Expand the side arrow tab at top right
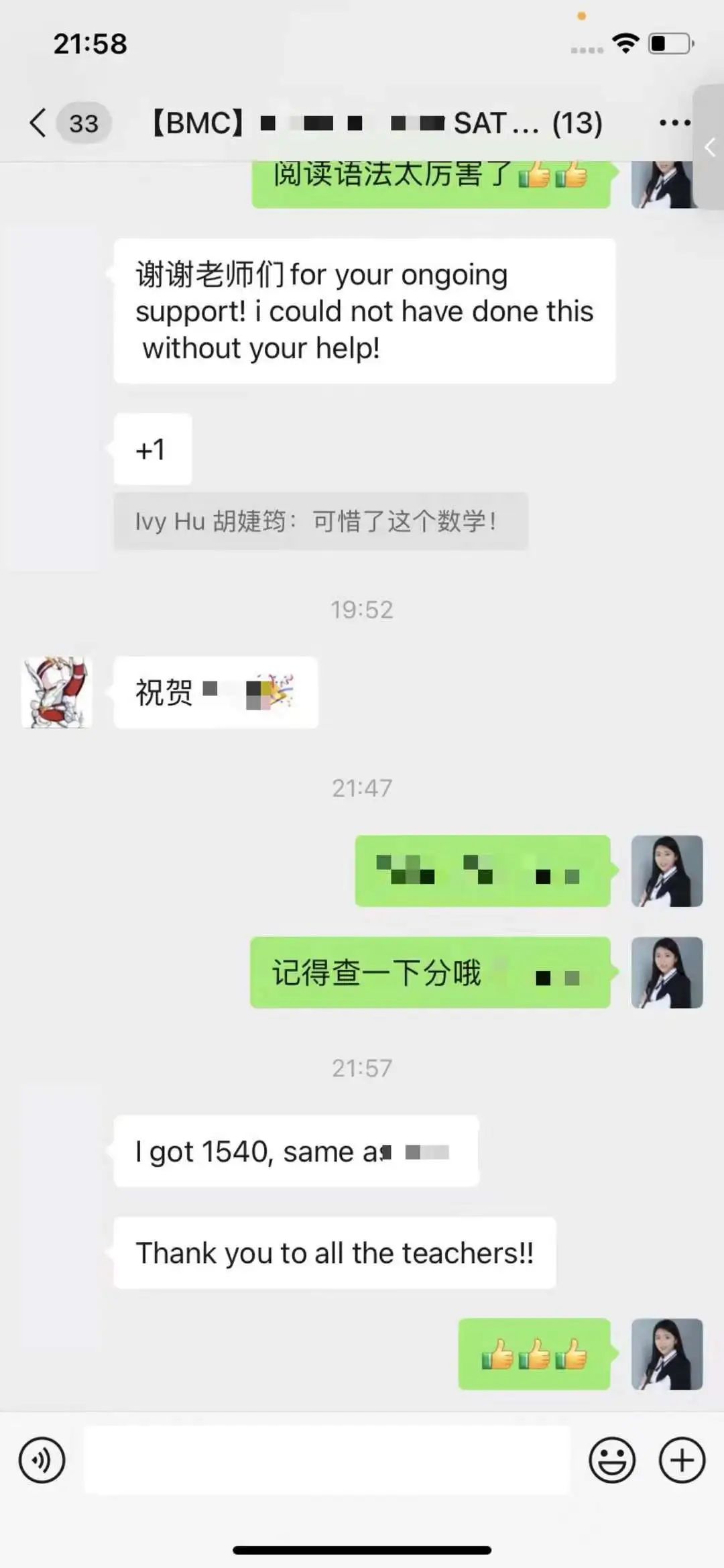This screenshot has height=1568, width=724. (x=710, y=147)
